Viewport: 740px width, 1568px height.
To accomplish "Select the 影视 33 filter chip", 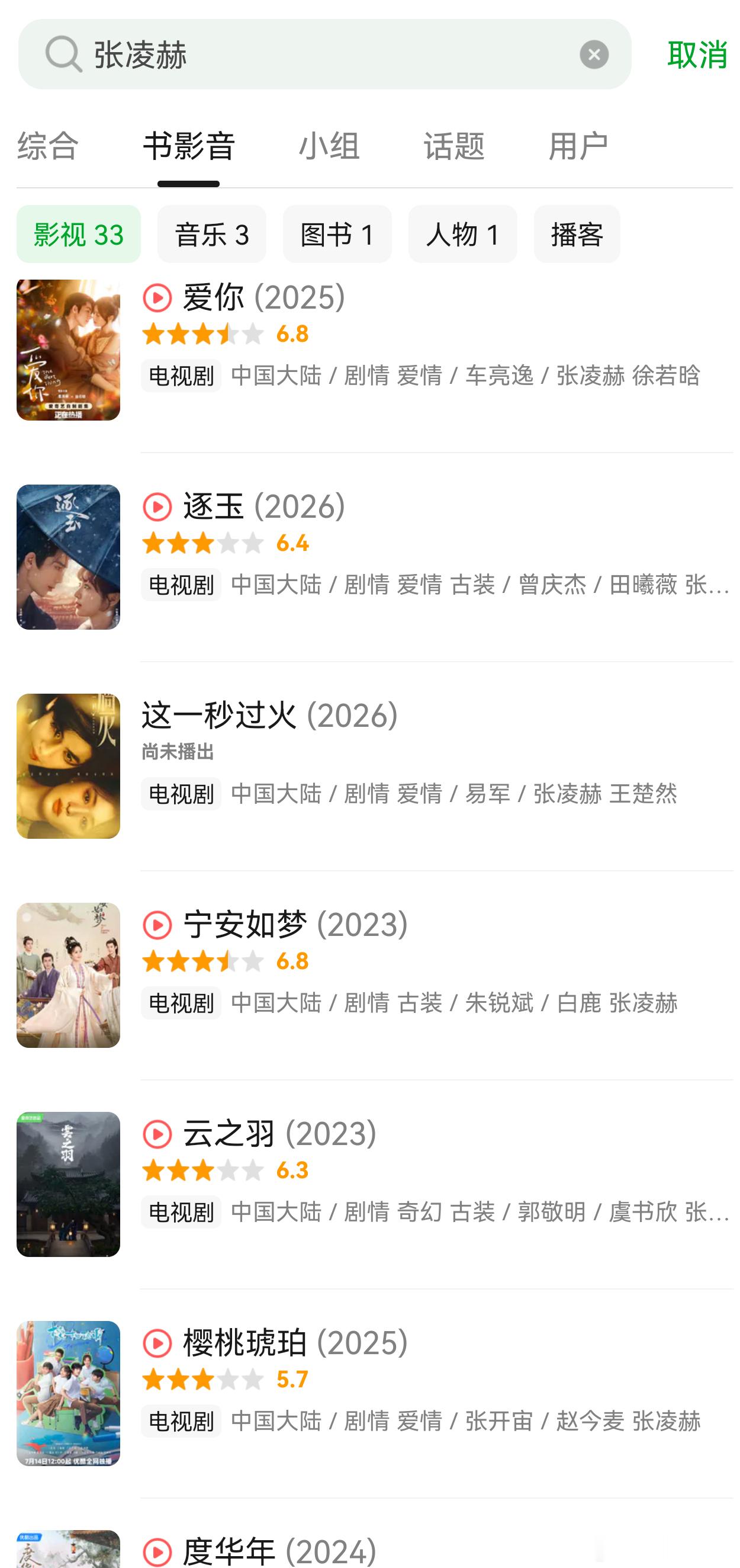I will 79,235.
